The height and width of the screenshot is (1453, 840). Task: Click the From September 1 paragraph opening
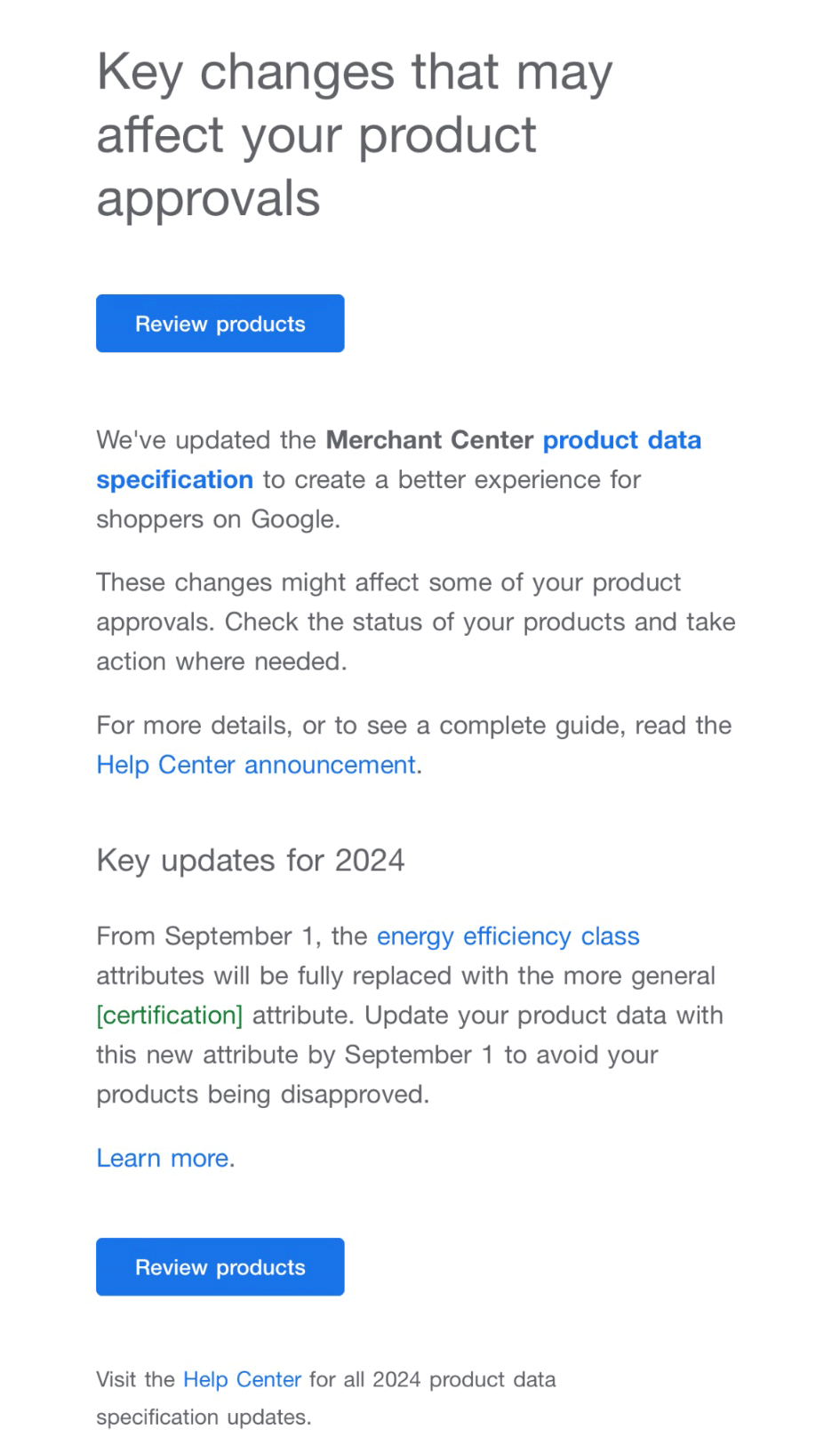coord(231,935)
